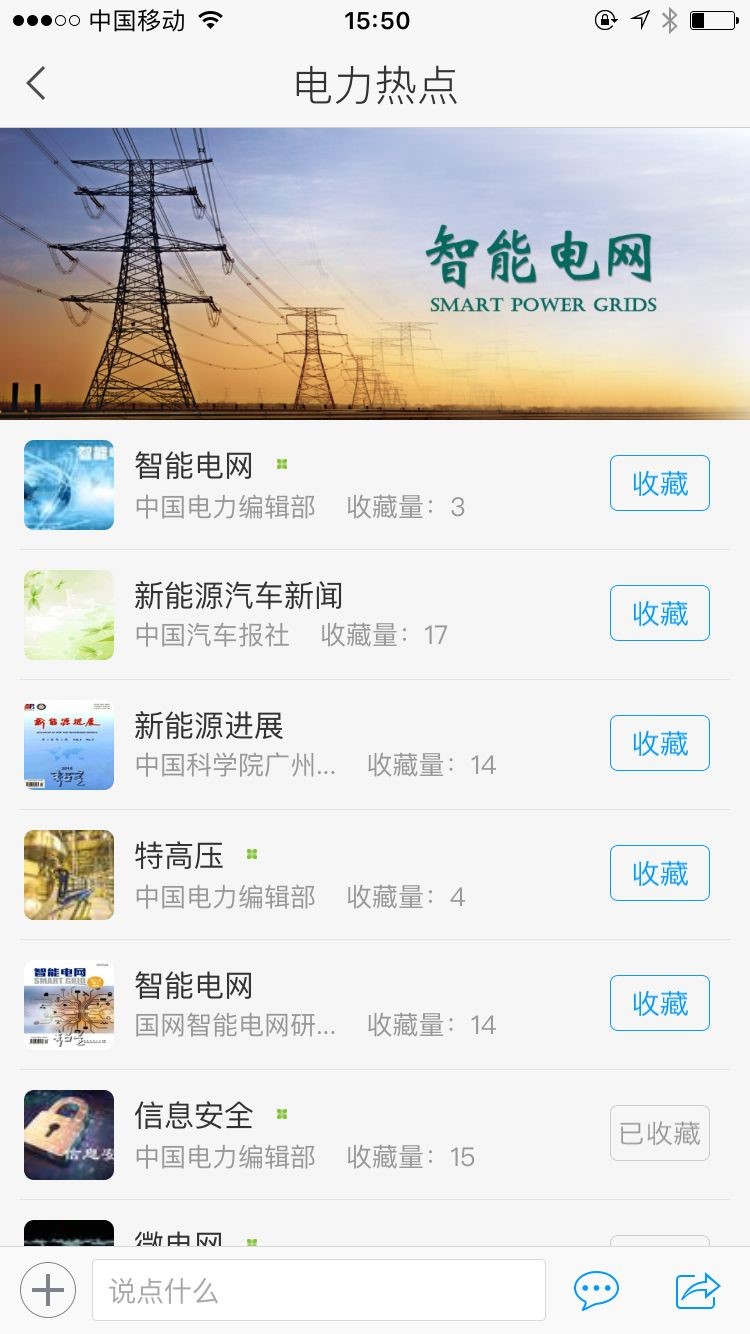Tap 收藏 next to 新能源进展
This screenshot has width=750, height=1334.
(x=659, y=743)
